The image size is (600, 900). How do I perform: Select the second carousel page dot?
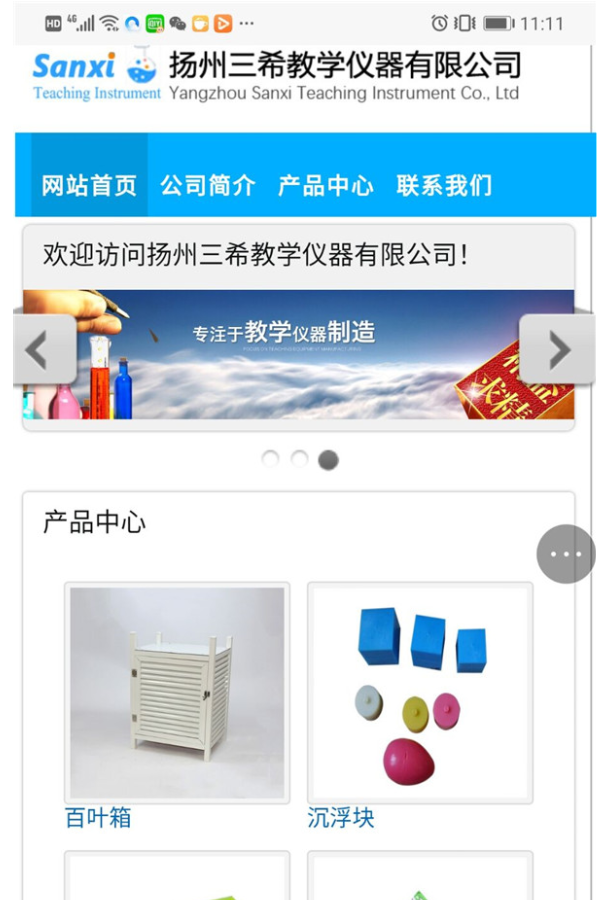point(299,459)
